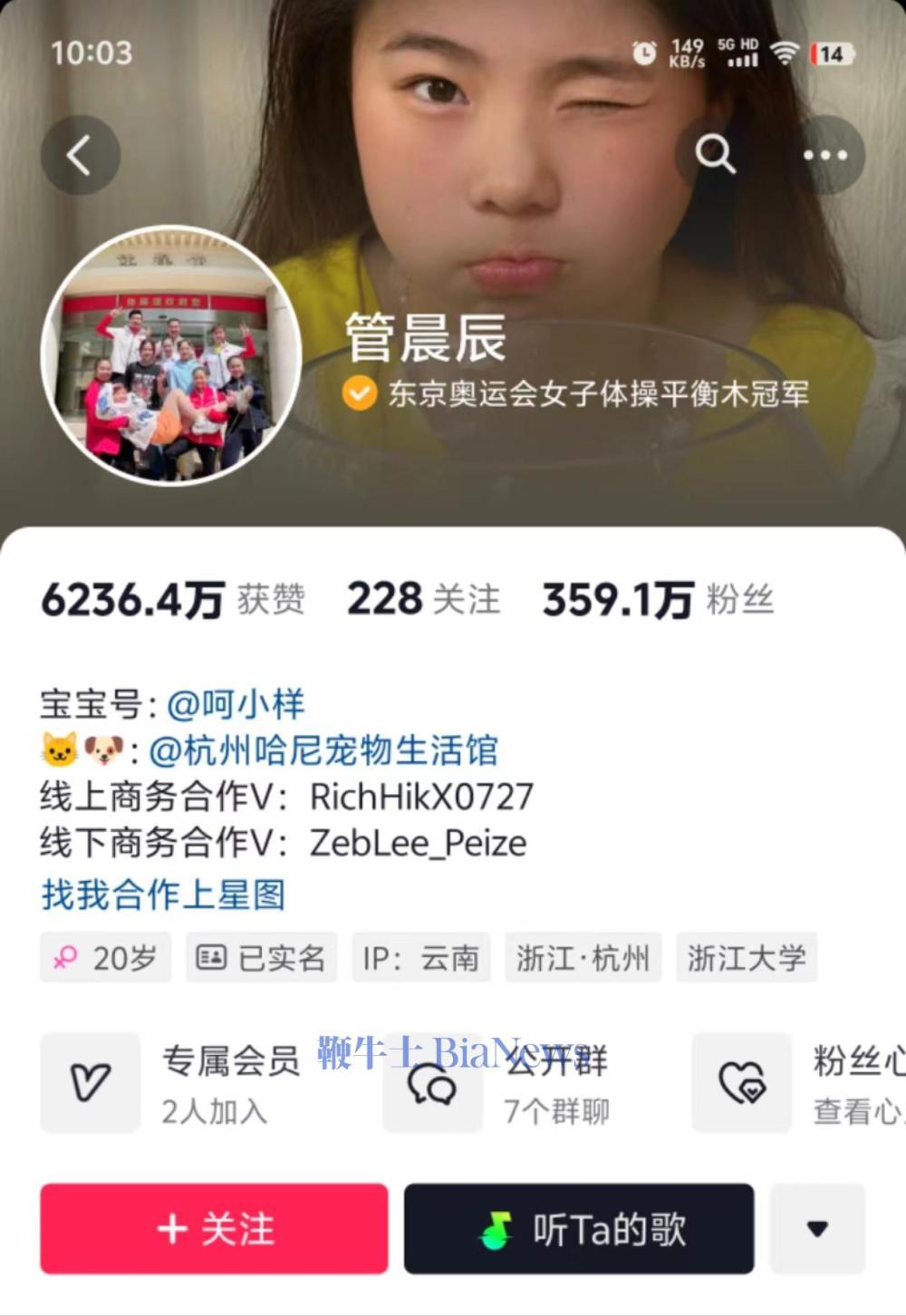Screen dimensions: 906x1316
Task: Open the three-dot overflow menu
Action: pyautogui.click(x=824, y=156)
